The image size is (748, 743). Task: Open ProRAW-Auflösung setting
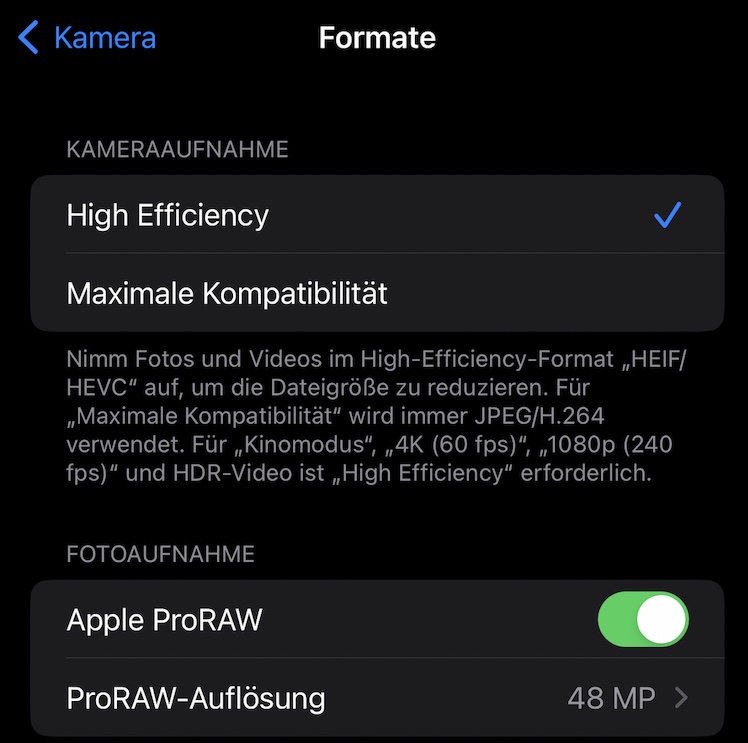tap(376, 697)
